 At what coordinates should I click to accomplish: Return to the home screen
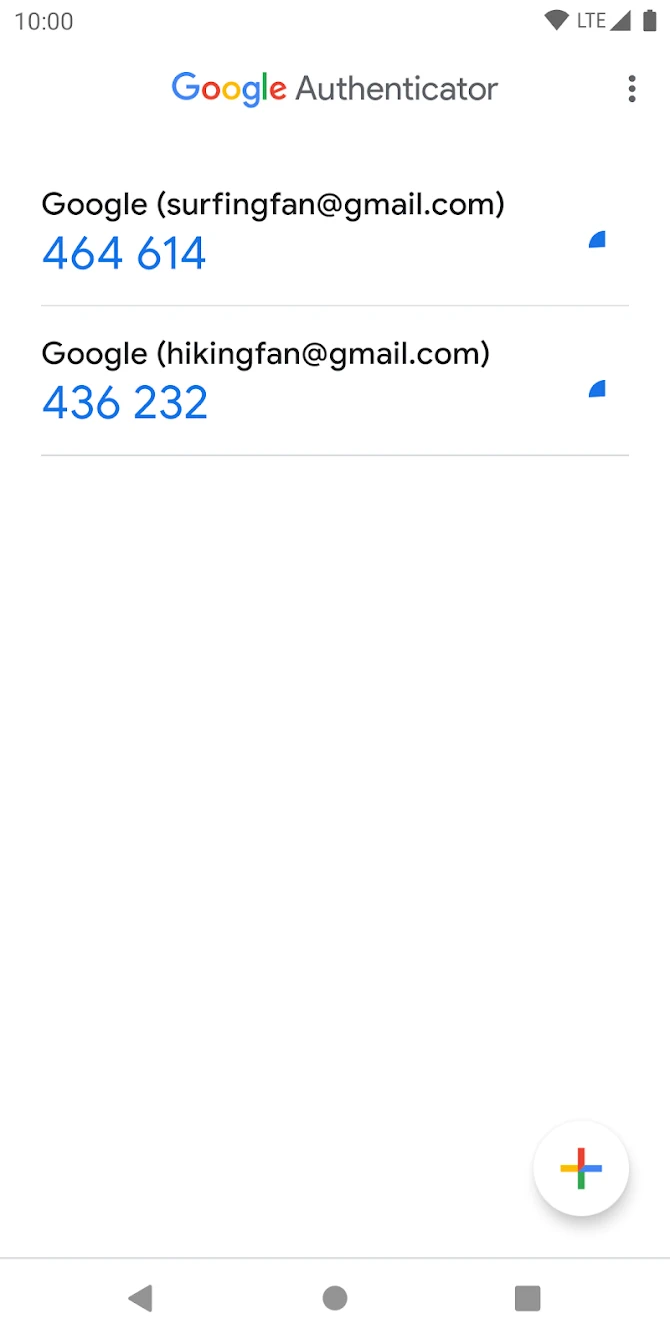point(335,1298)
